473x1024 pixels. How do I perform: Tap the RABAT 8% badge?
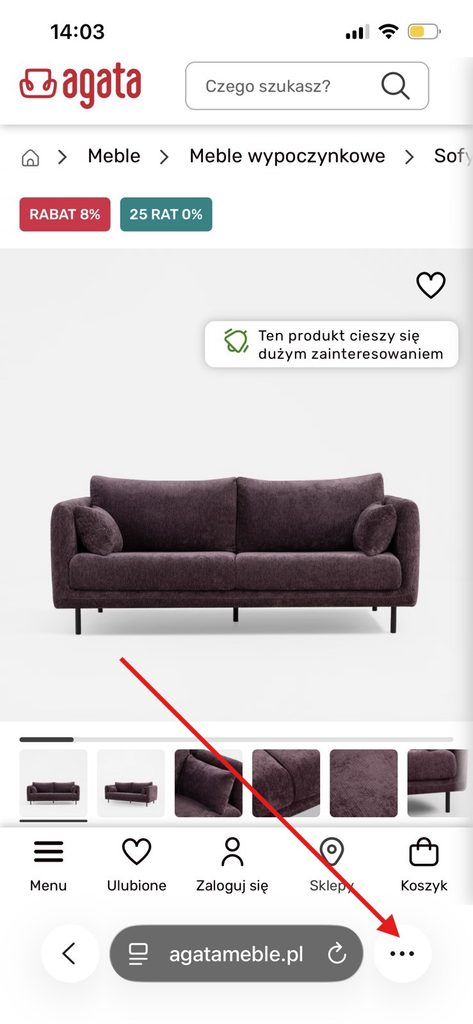[65, 214]
